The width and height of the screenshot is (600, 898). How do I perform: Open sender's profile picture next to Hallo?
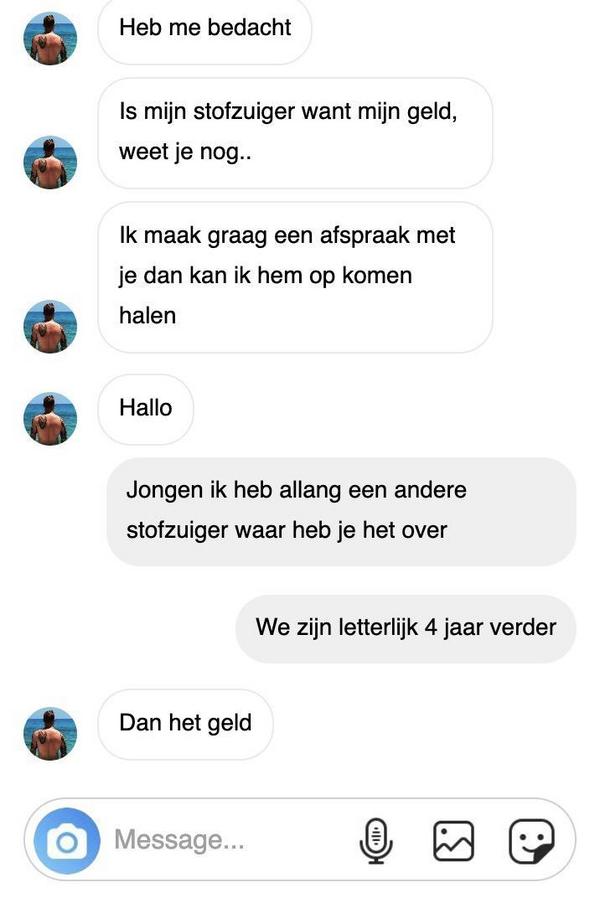[50, 418]
